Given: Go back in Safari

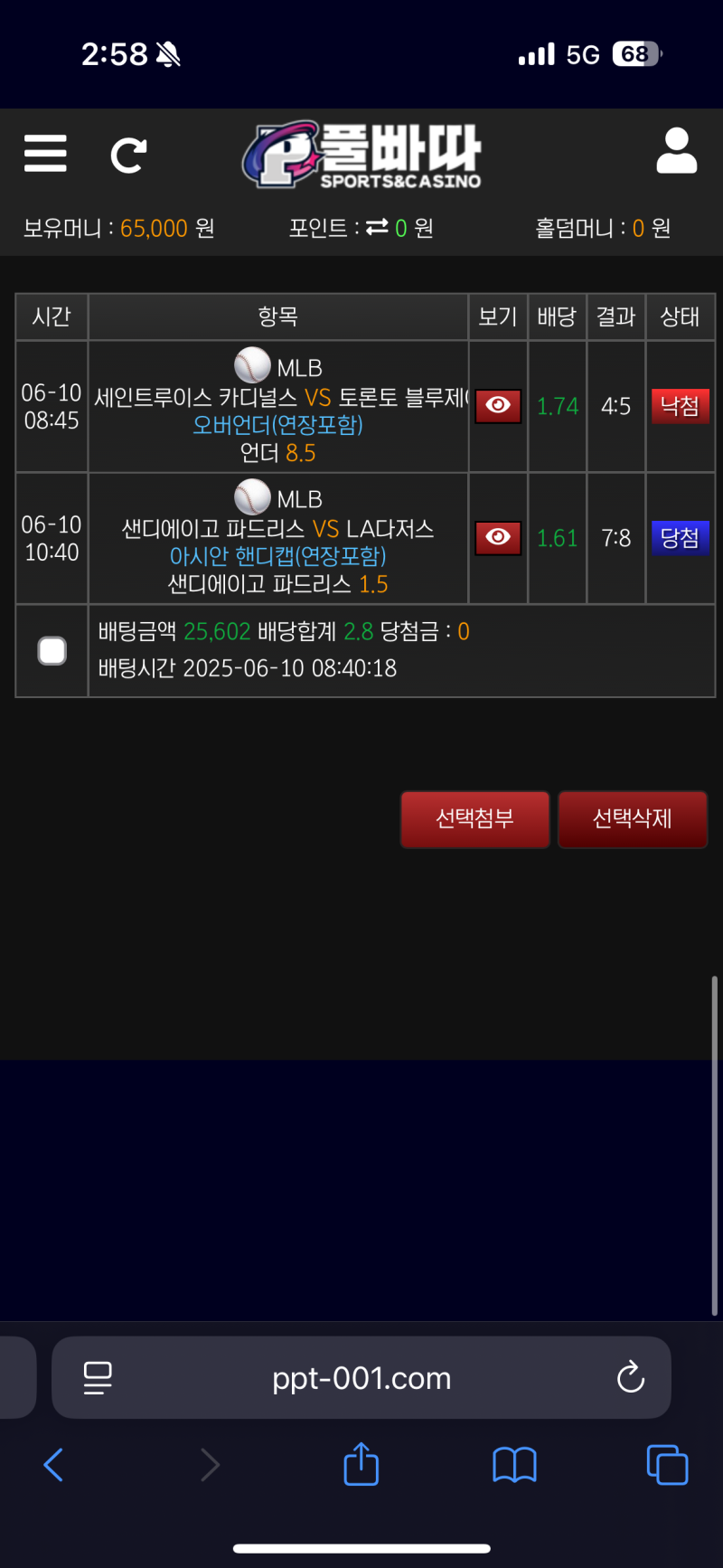Looking at the screenshot, I should click(54, 1464).
